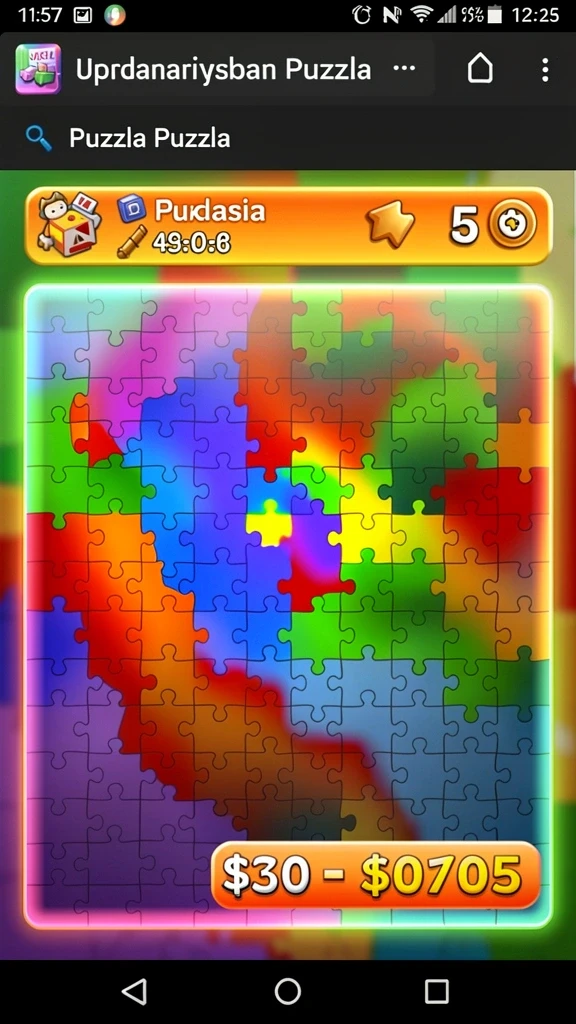This screenshot has height=1024, width=576.
Task: Tap the horizontal three-dot options beside the title
Action: click(x=404, y=69)
